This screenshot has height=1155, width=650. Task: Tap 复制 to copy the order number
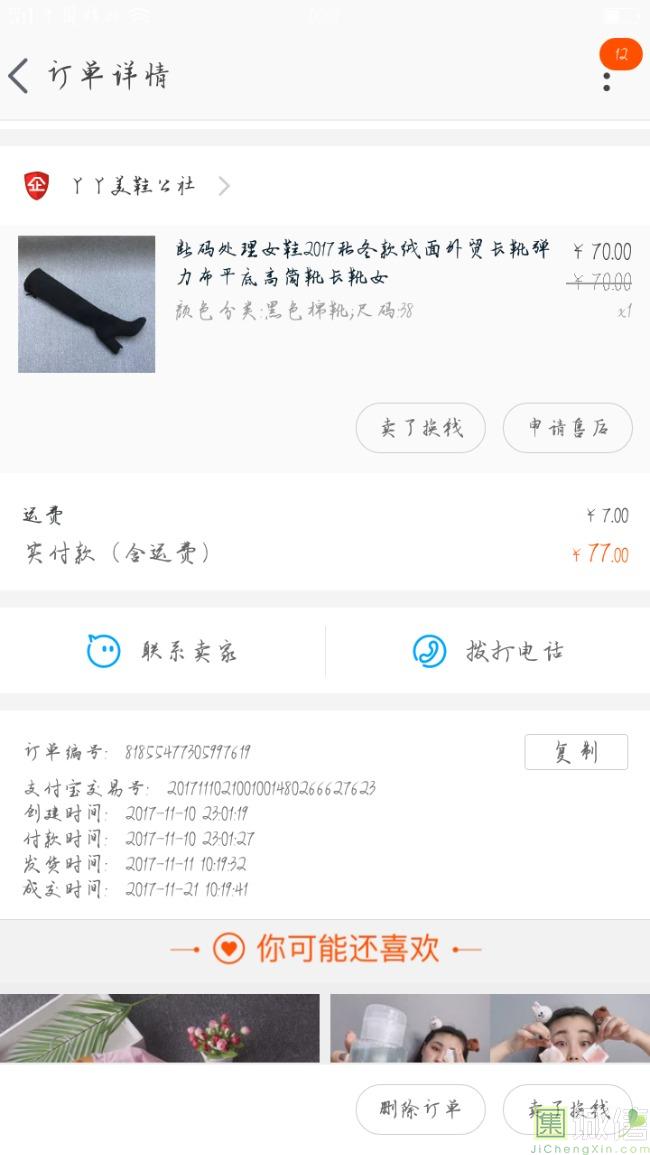click(x=576, y=752)
